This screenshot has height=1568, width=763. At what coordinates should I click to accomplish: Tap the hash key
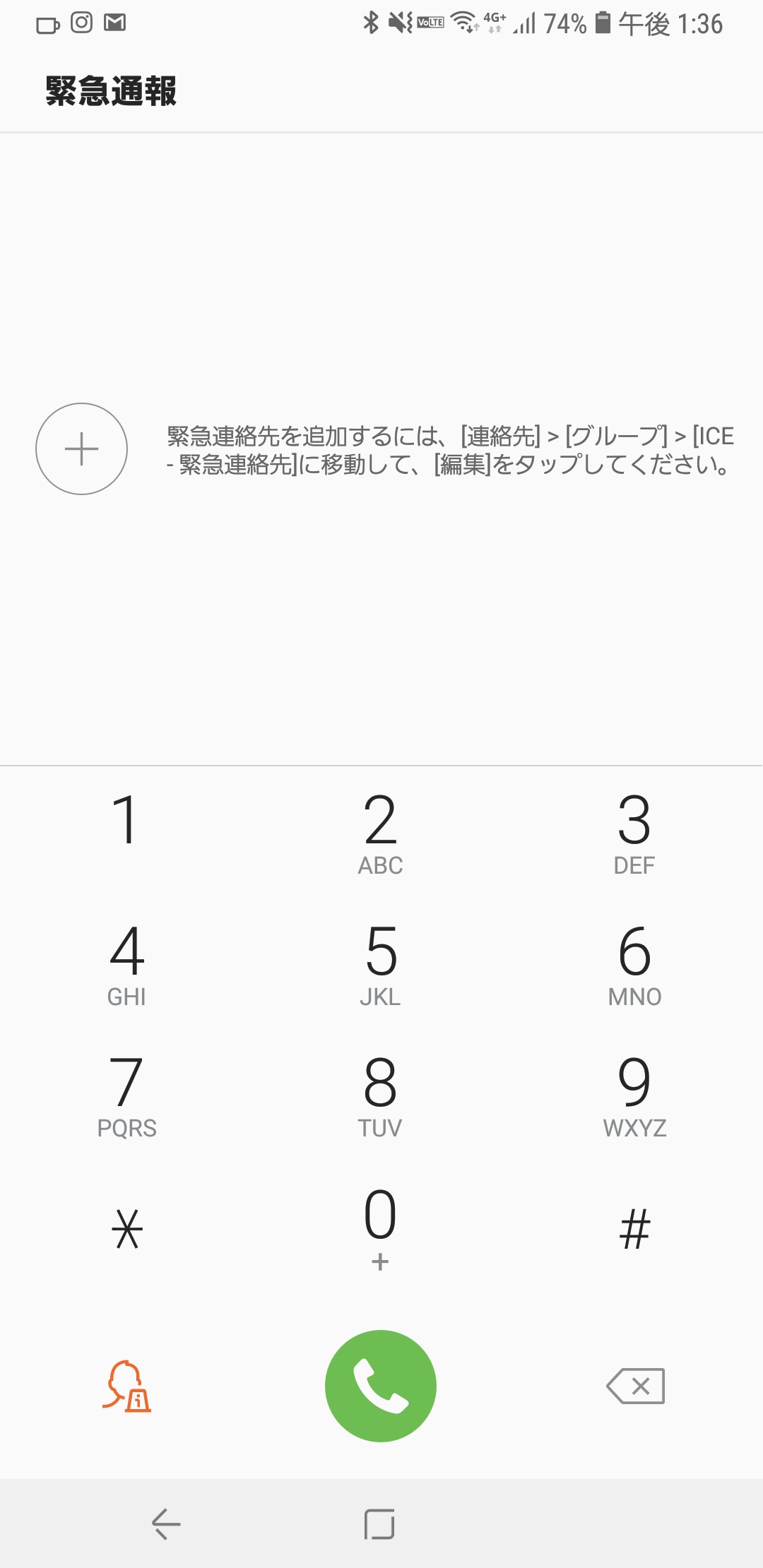(634, 1229)
